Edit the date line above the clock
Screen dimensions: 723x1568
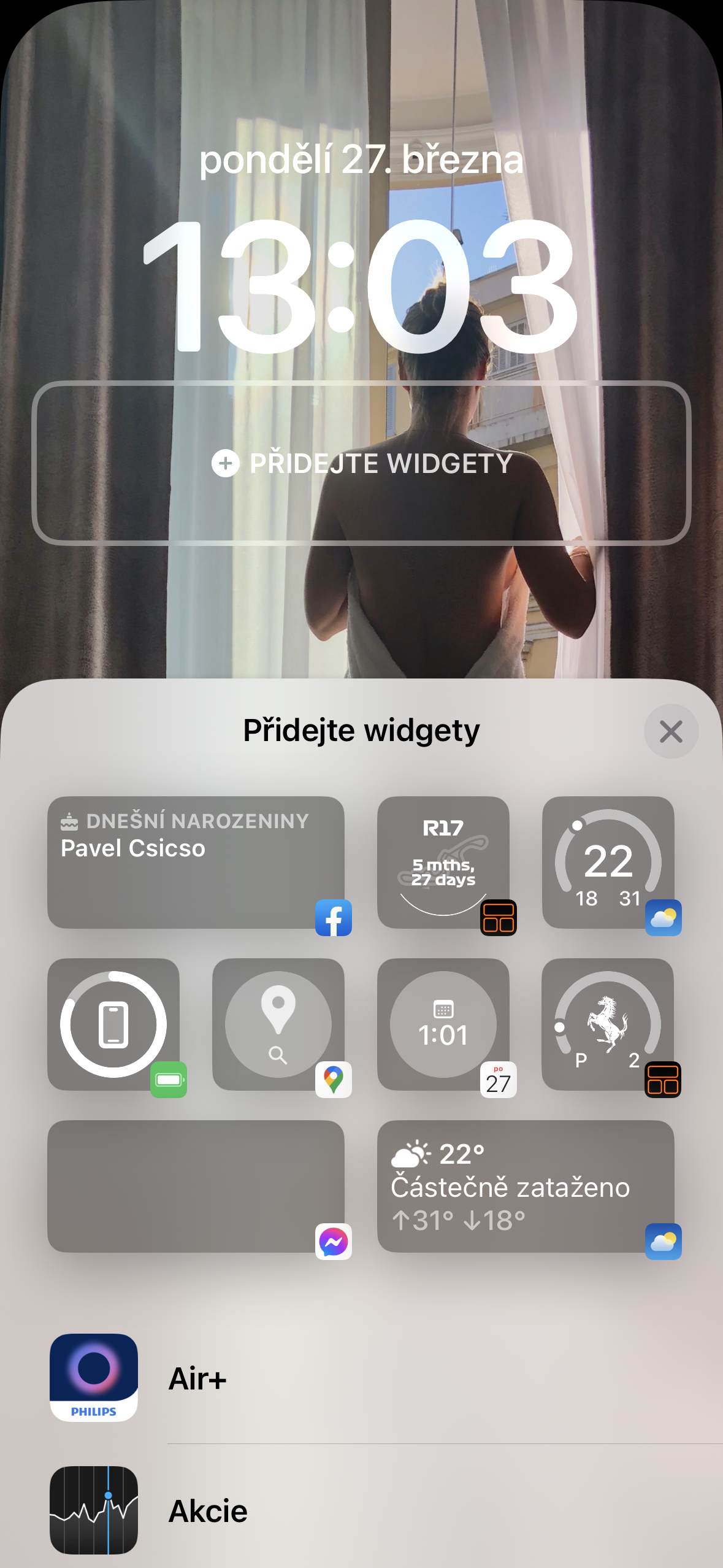click(361, 160)
